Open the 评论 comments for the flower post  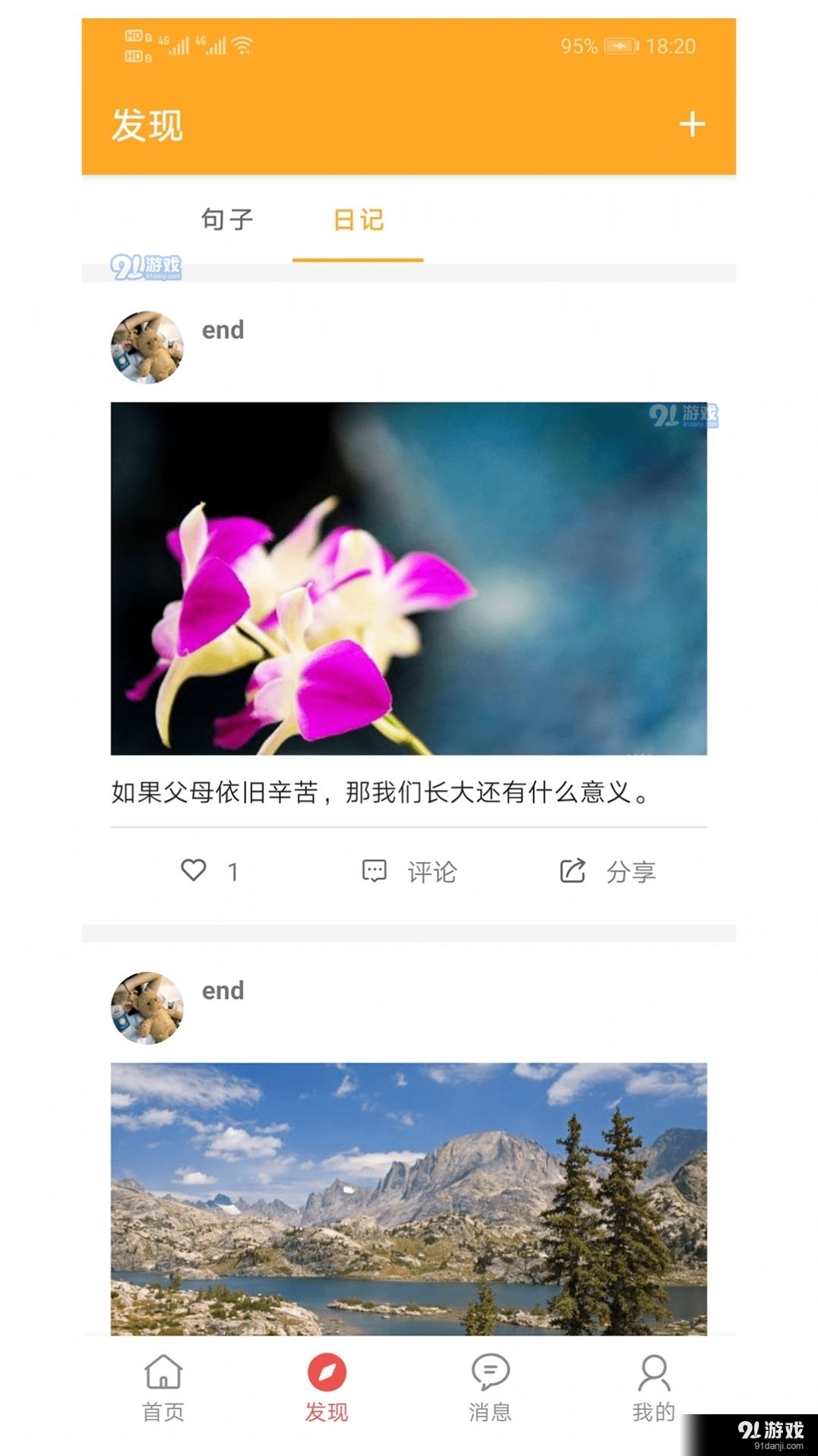(431, 871)
